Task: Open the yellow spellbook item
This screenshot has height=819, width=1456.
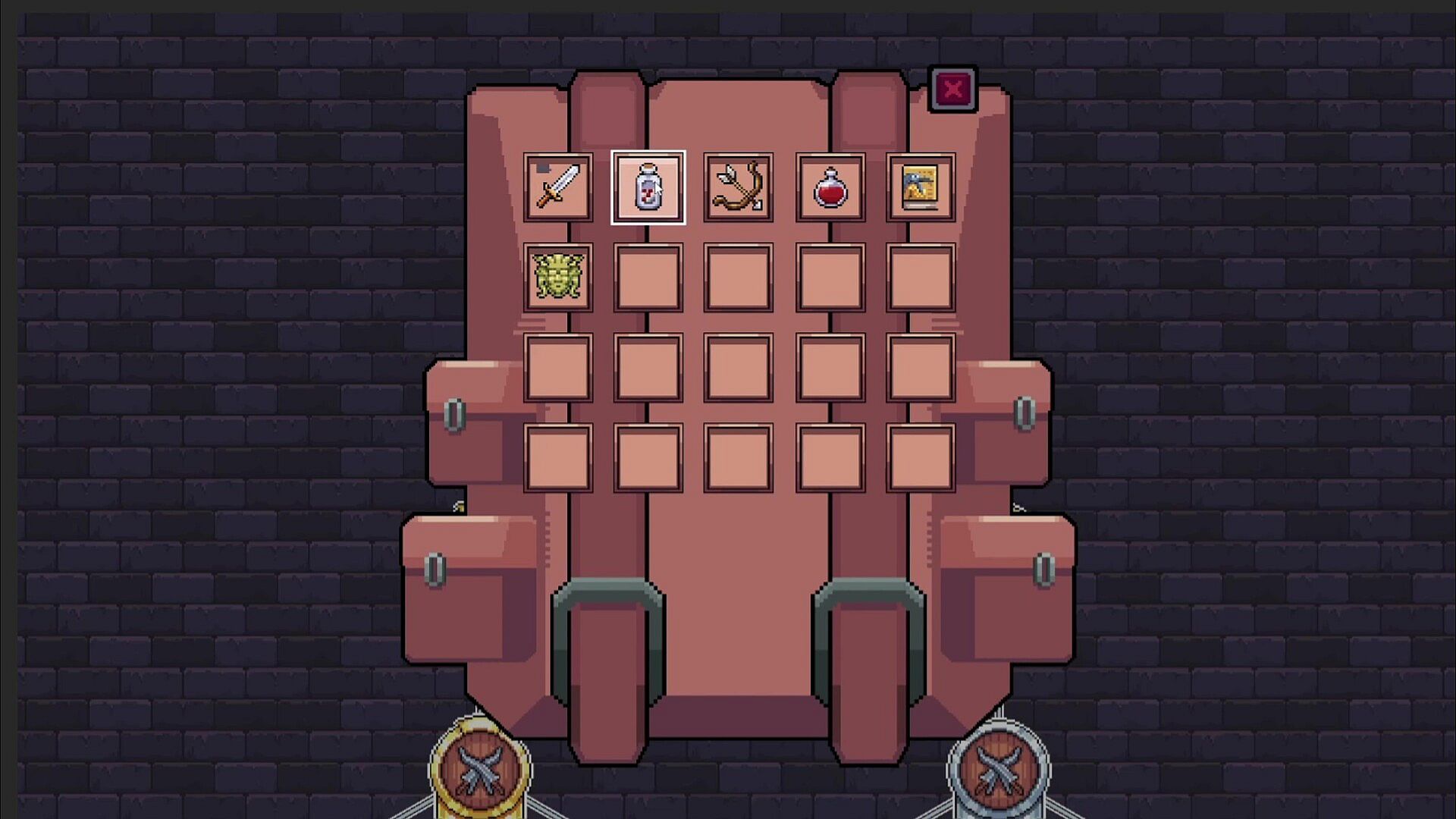Action: (921, 187)
